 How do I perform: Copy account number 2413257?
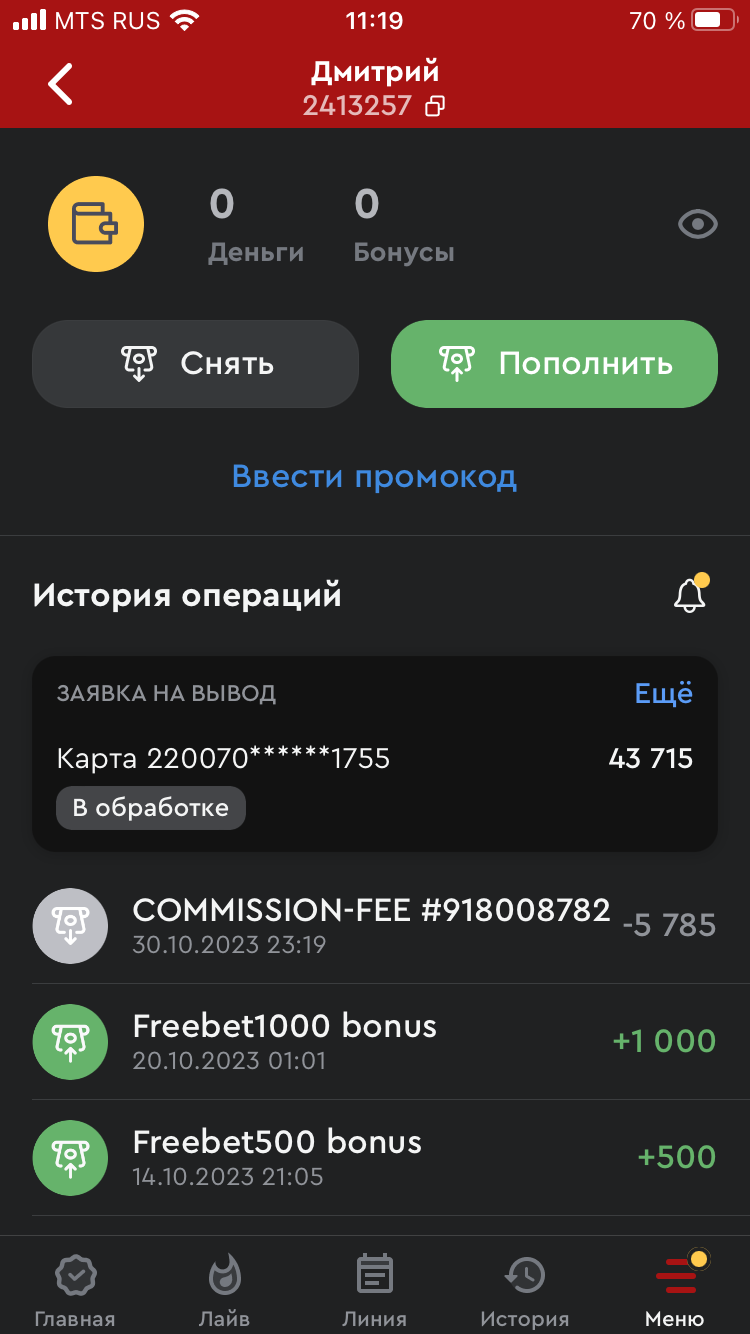click(435, 106)
